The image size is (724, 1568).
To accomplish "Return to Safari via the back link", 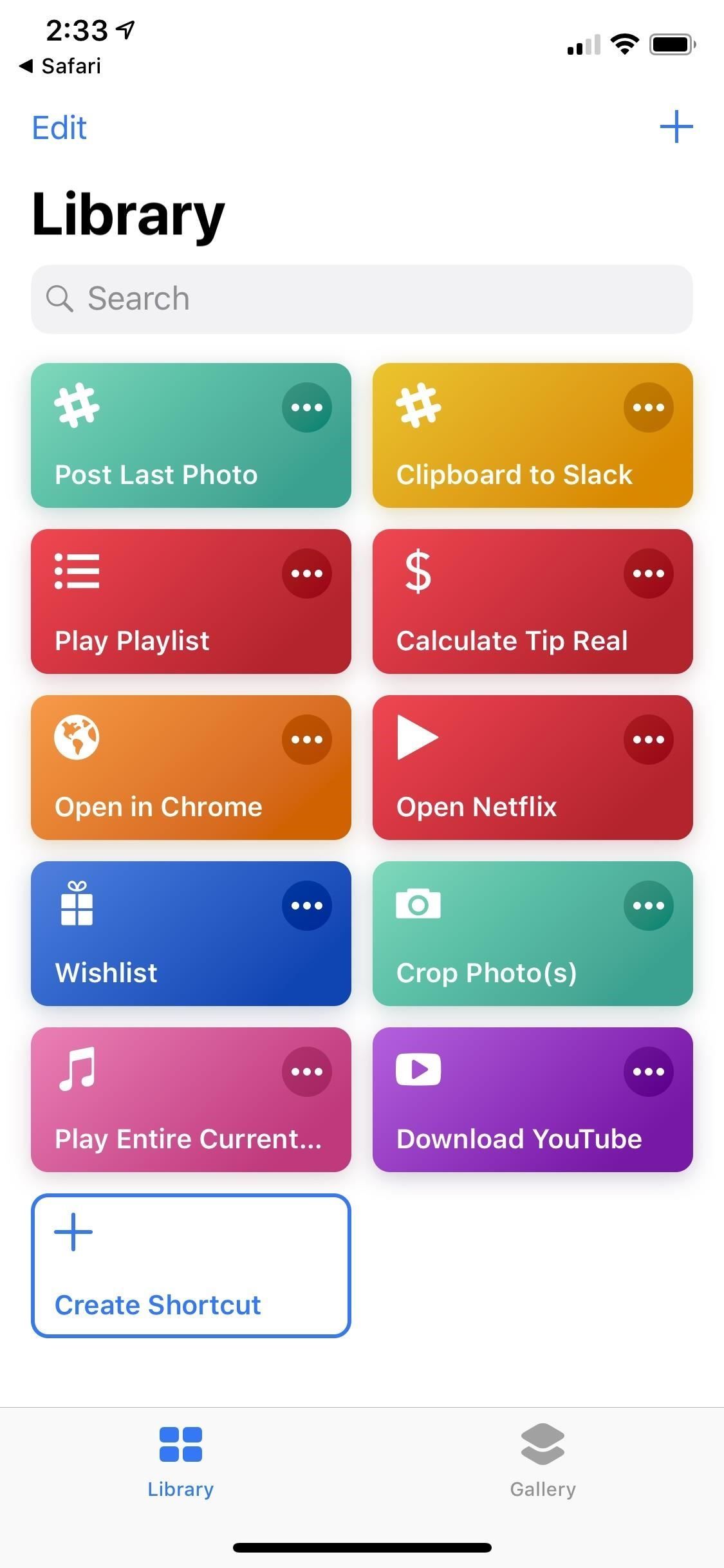I will (x=59, y=66).
